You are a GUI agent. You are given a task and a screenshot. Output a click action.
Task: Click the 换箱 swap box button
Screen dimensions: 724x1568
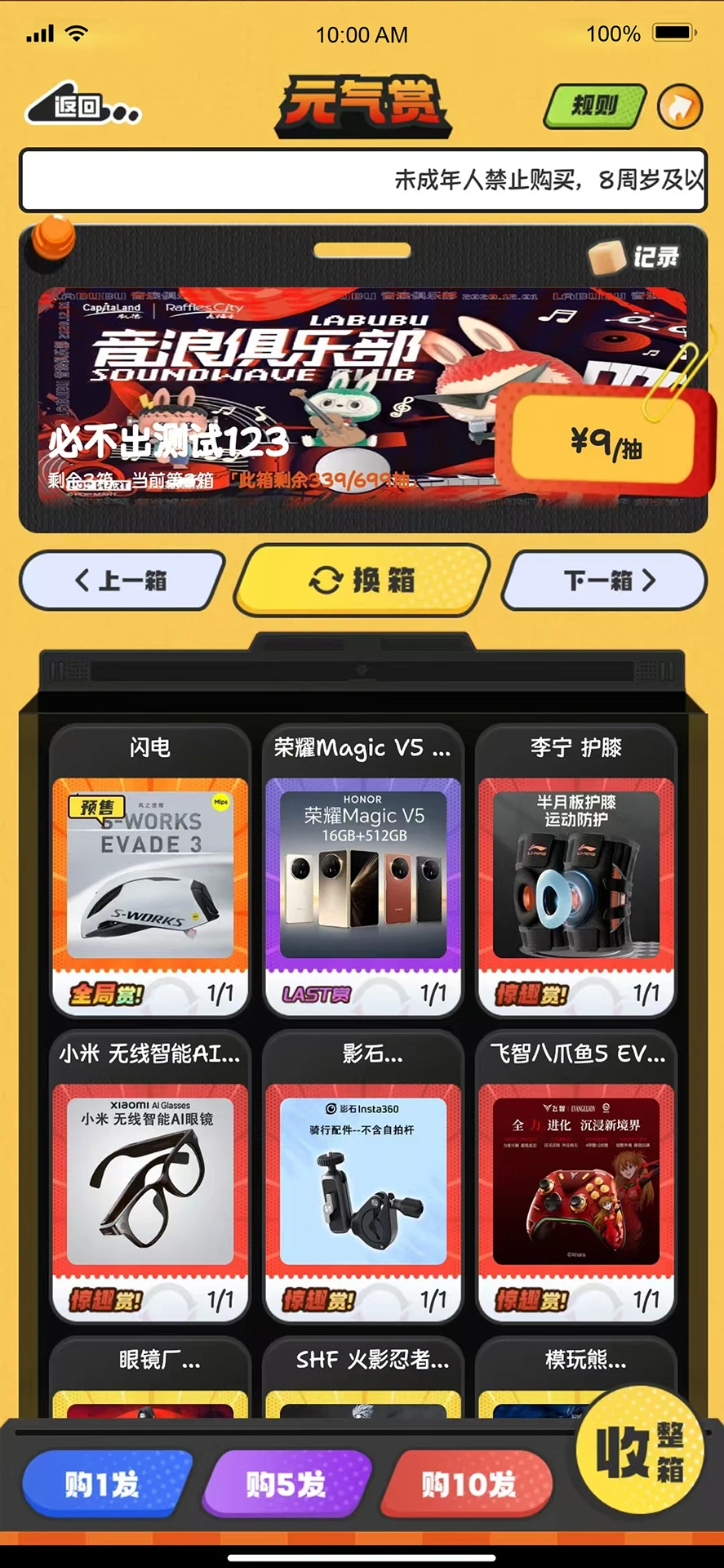pyautogui.click(x=362, y=581)
